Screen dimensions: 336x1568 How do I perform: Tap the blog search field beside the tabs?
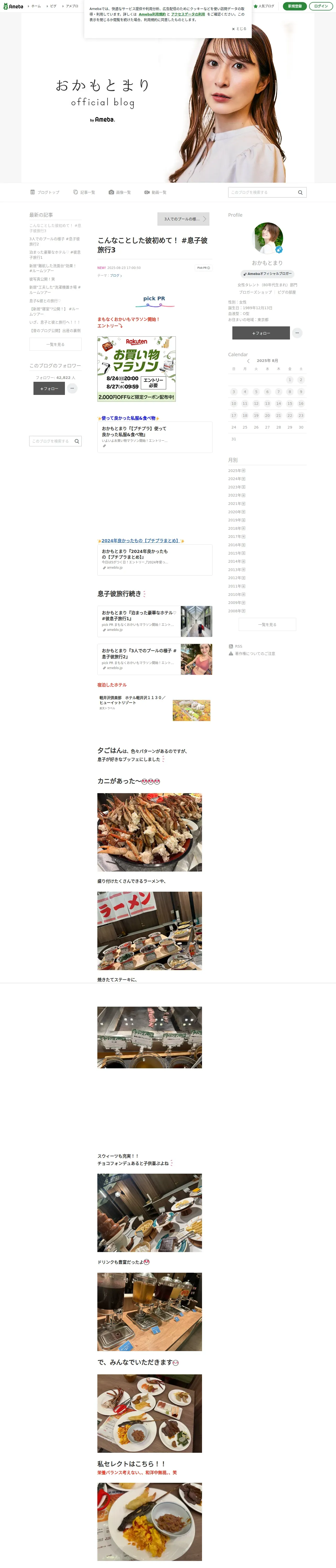(267, 192)
